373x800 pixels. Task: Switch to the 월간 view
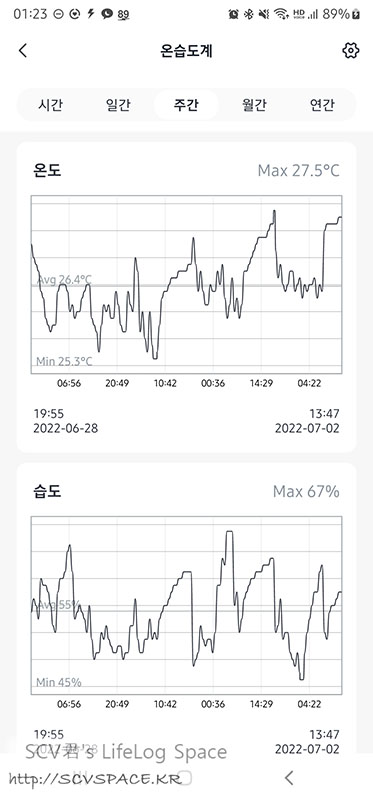254,105
